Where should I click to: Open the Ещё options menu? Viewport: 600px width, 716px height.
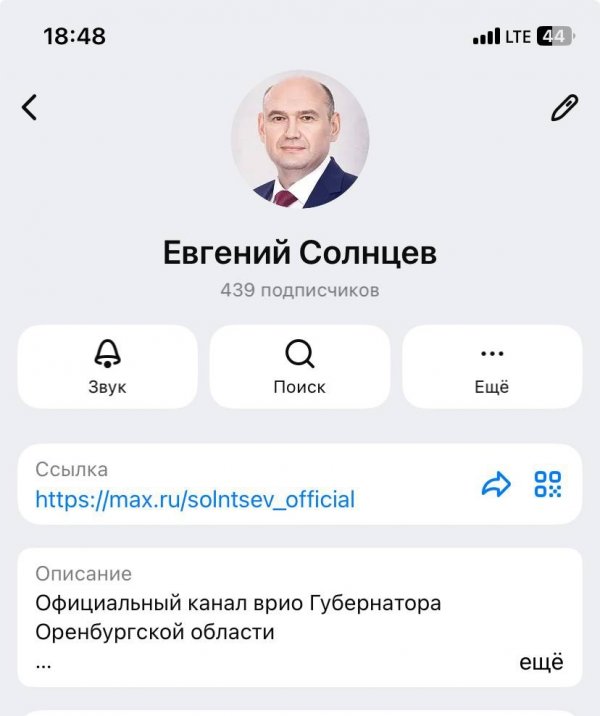[491, 366]
